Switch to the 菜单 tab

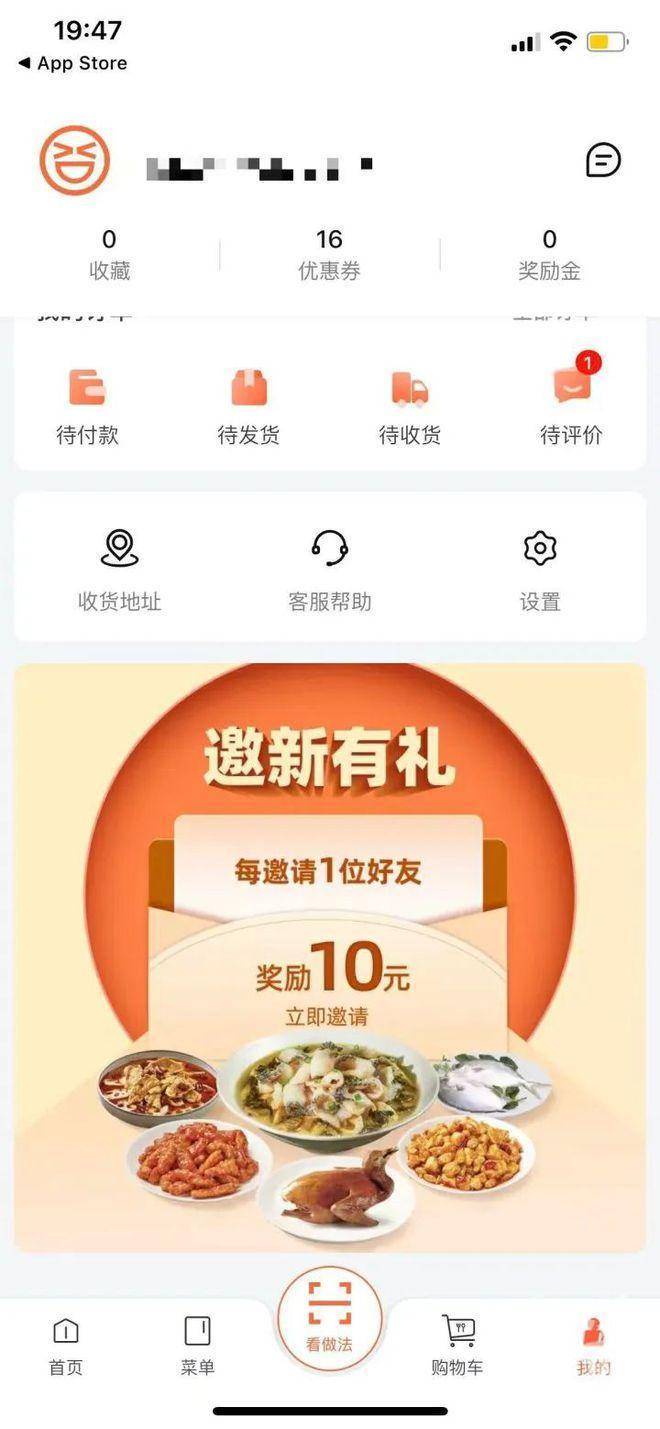click(197, 1346)
